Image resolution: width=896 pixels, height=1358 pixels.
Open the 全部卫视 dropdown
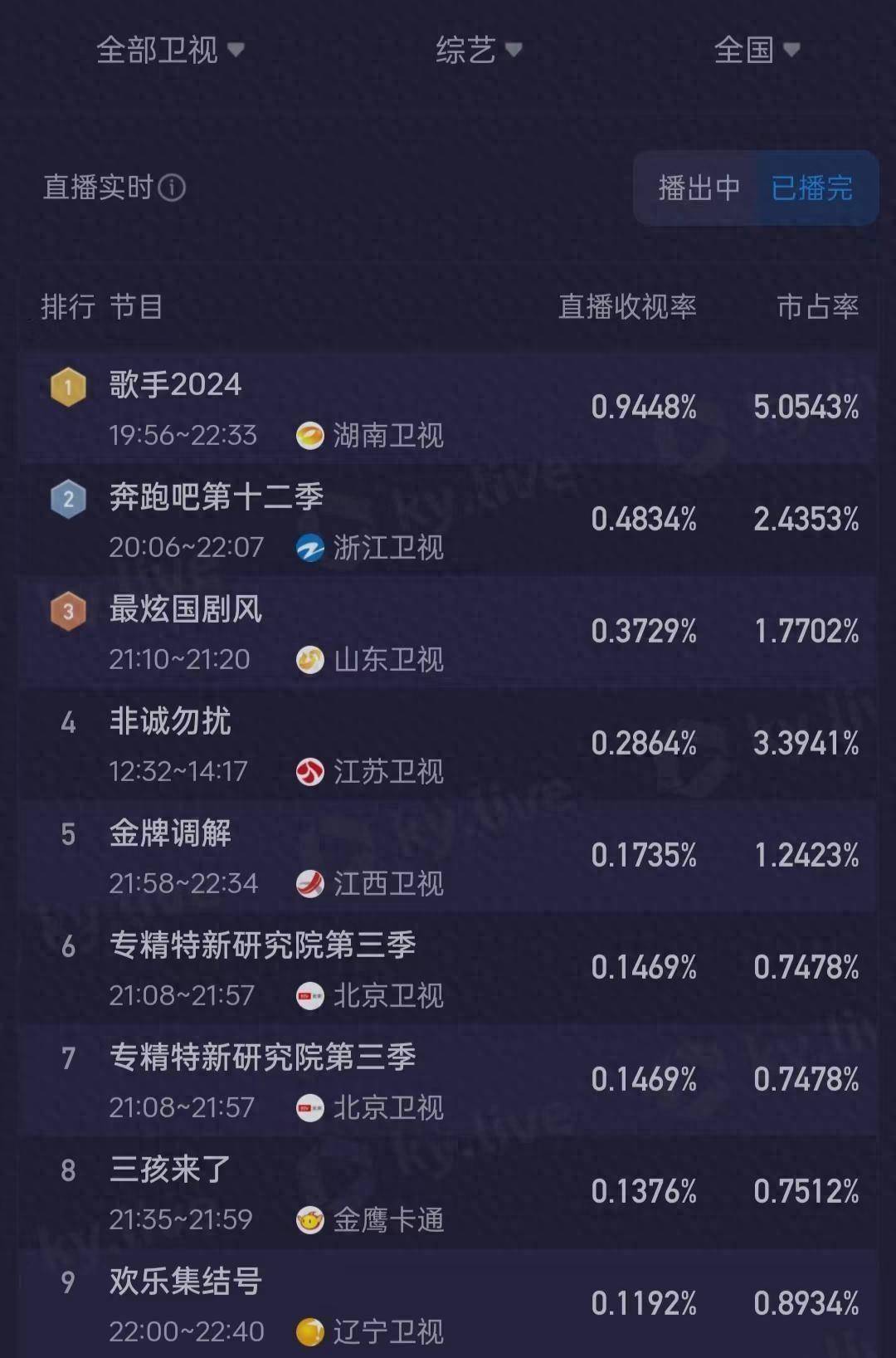165,50
